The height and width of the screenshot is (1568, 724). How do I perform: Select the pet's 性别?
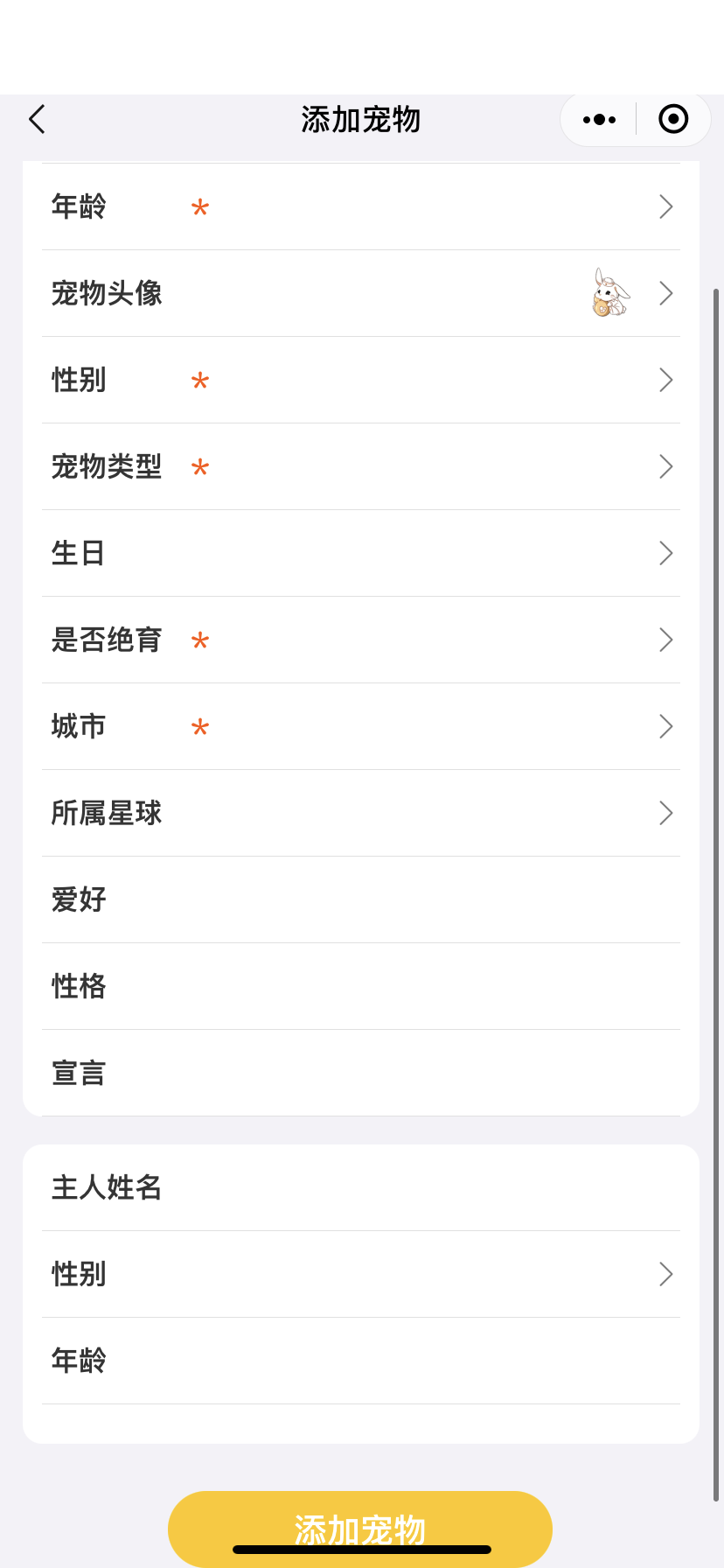[361, 380]
